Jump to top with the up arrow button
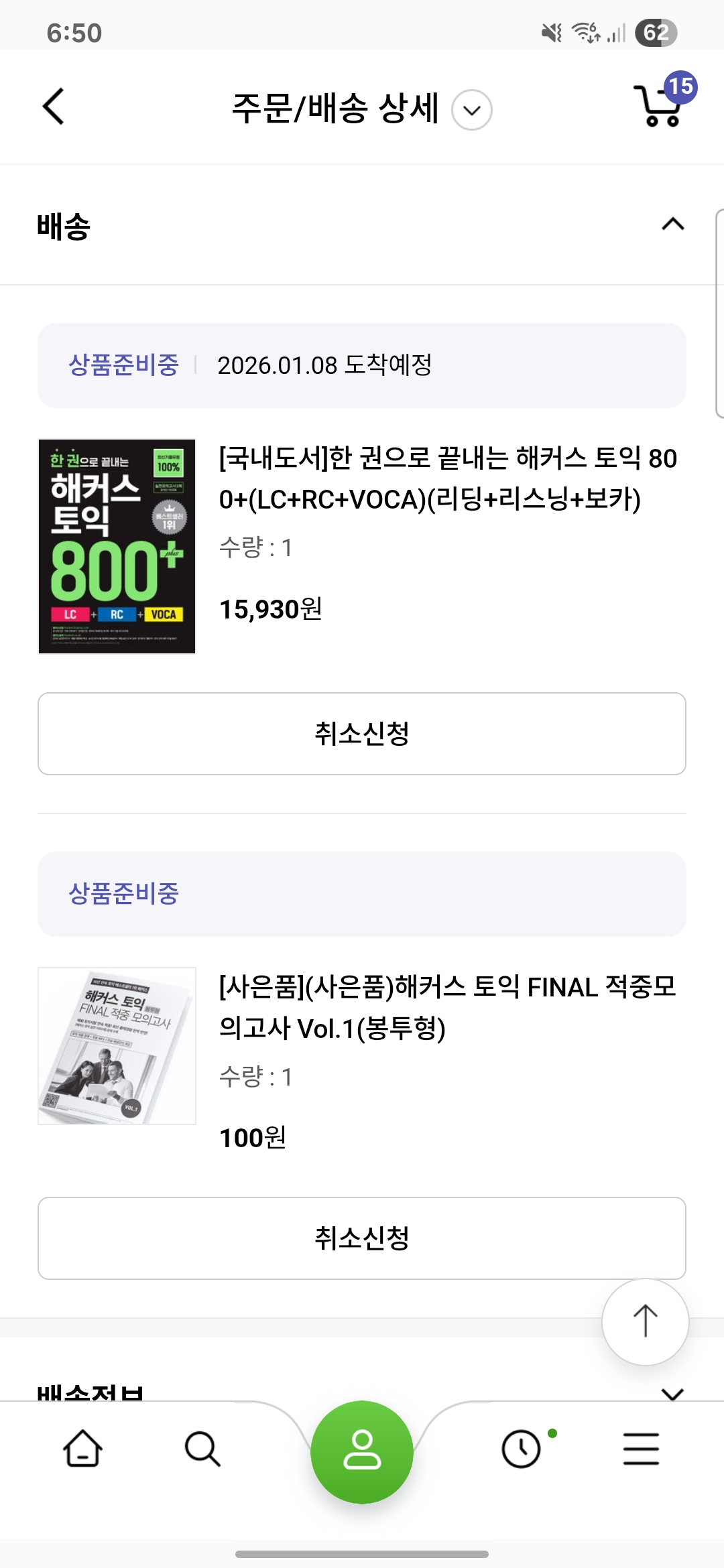The image size is (724, 1568). pos(645,1321)
